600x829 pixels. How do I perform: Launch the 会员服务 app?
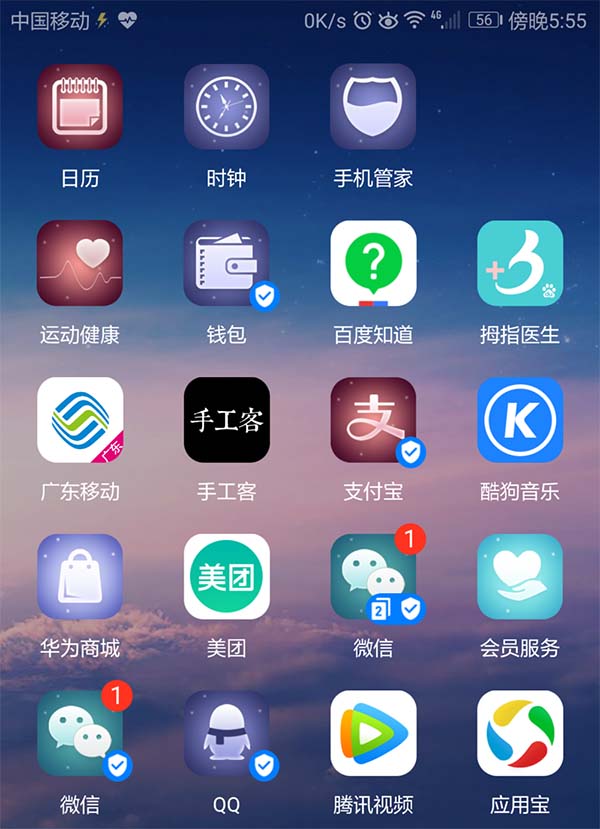520,577
